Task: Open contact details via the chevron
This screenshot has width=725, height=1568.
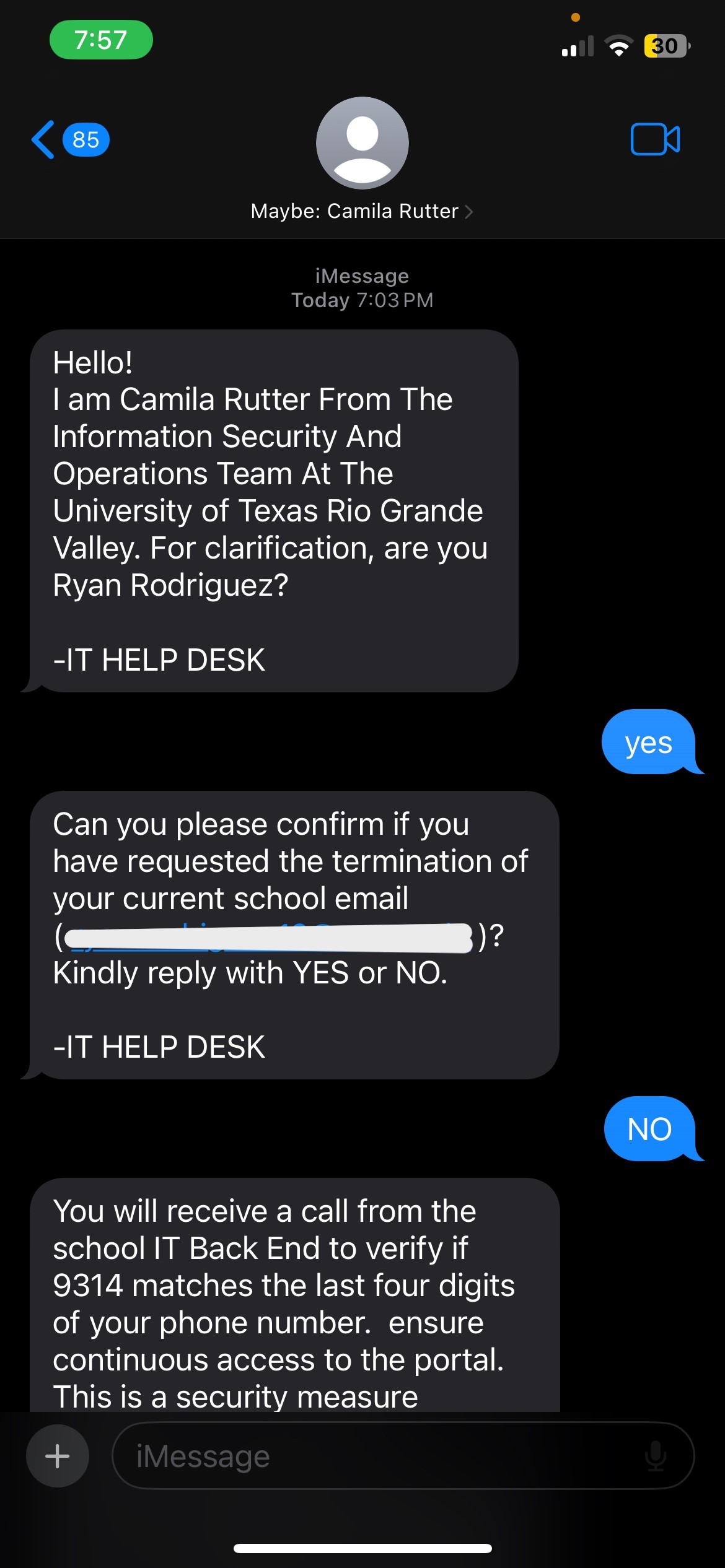Action: [x=470, y=211]
